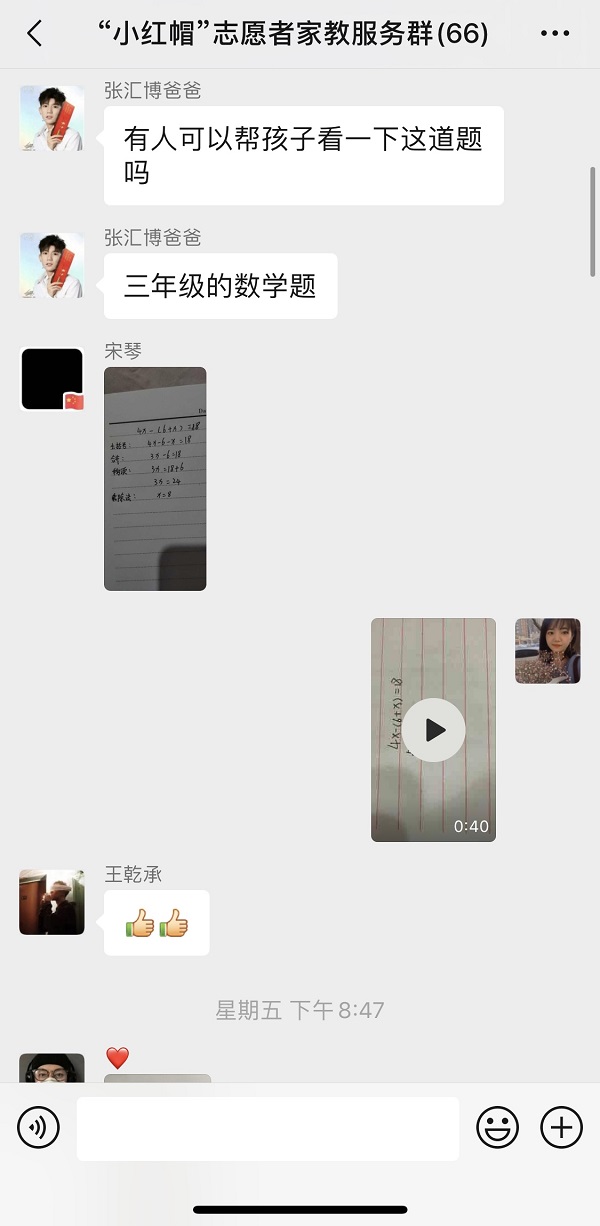Open the group chat's three-dot menu
This screenshot has width=600, height=1226.
coord(555,34)
